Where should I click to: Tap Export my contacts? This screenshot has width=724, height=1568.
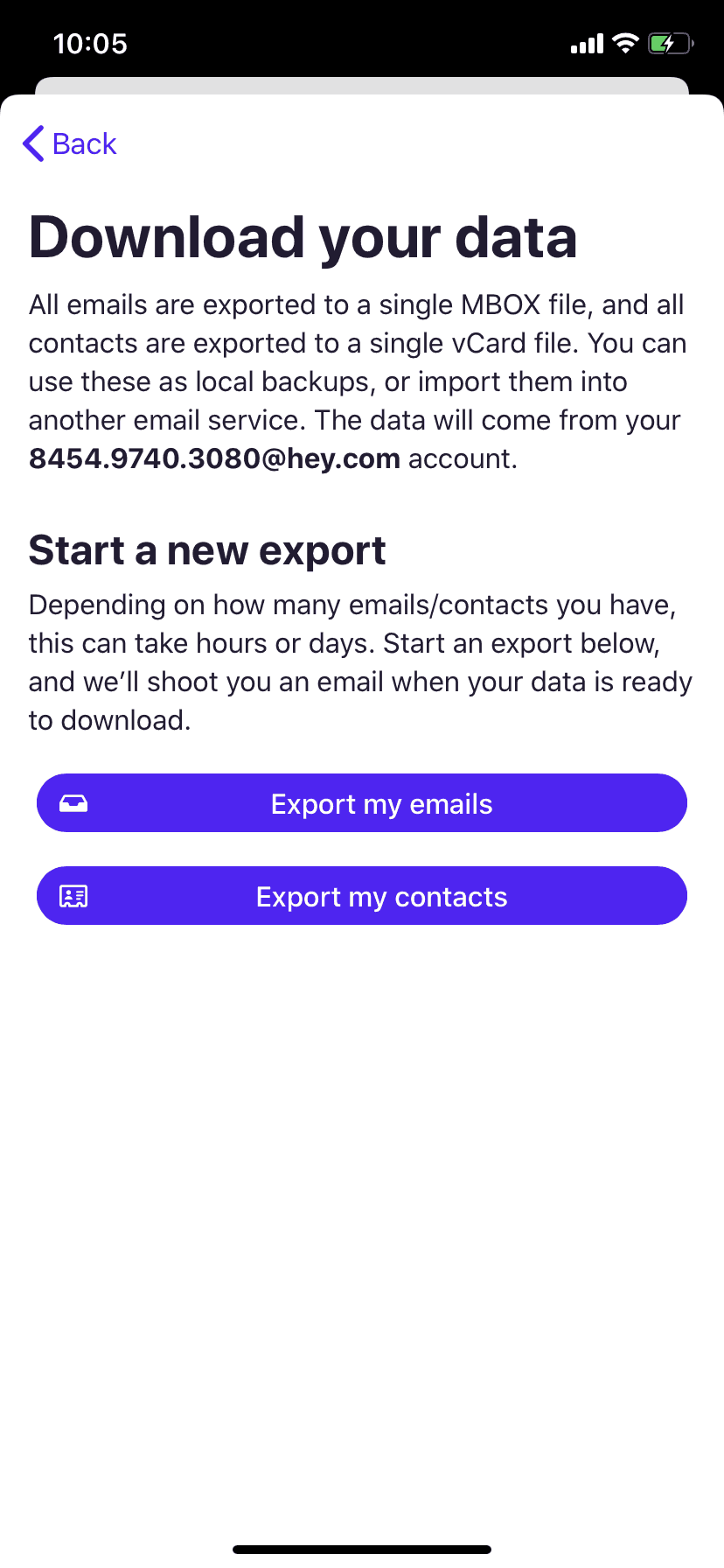coord(362,896)
